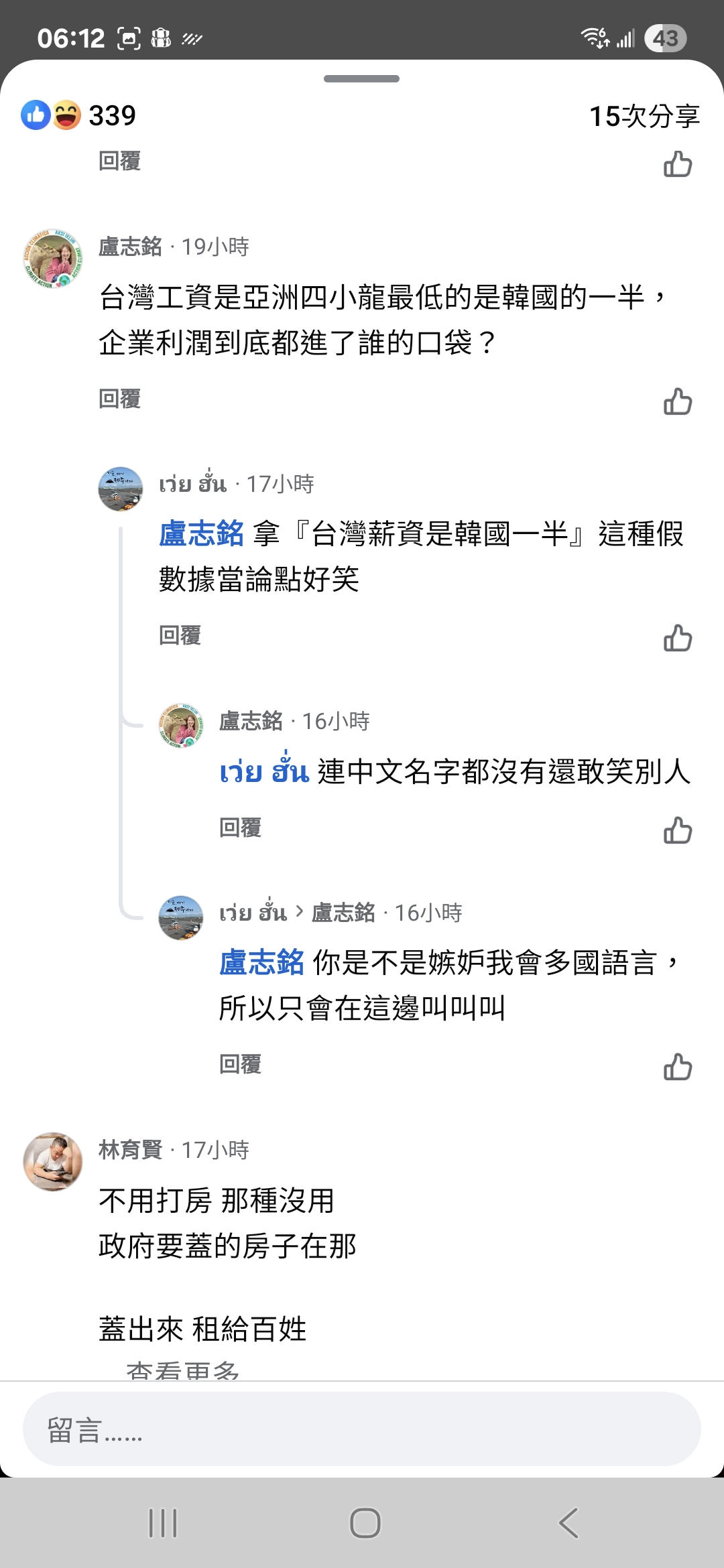Go back with system back button
Screen dimensions: 724x1568
point(568,1523)
